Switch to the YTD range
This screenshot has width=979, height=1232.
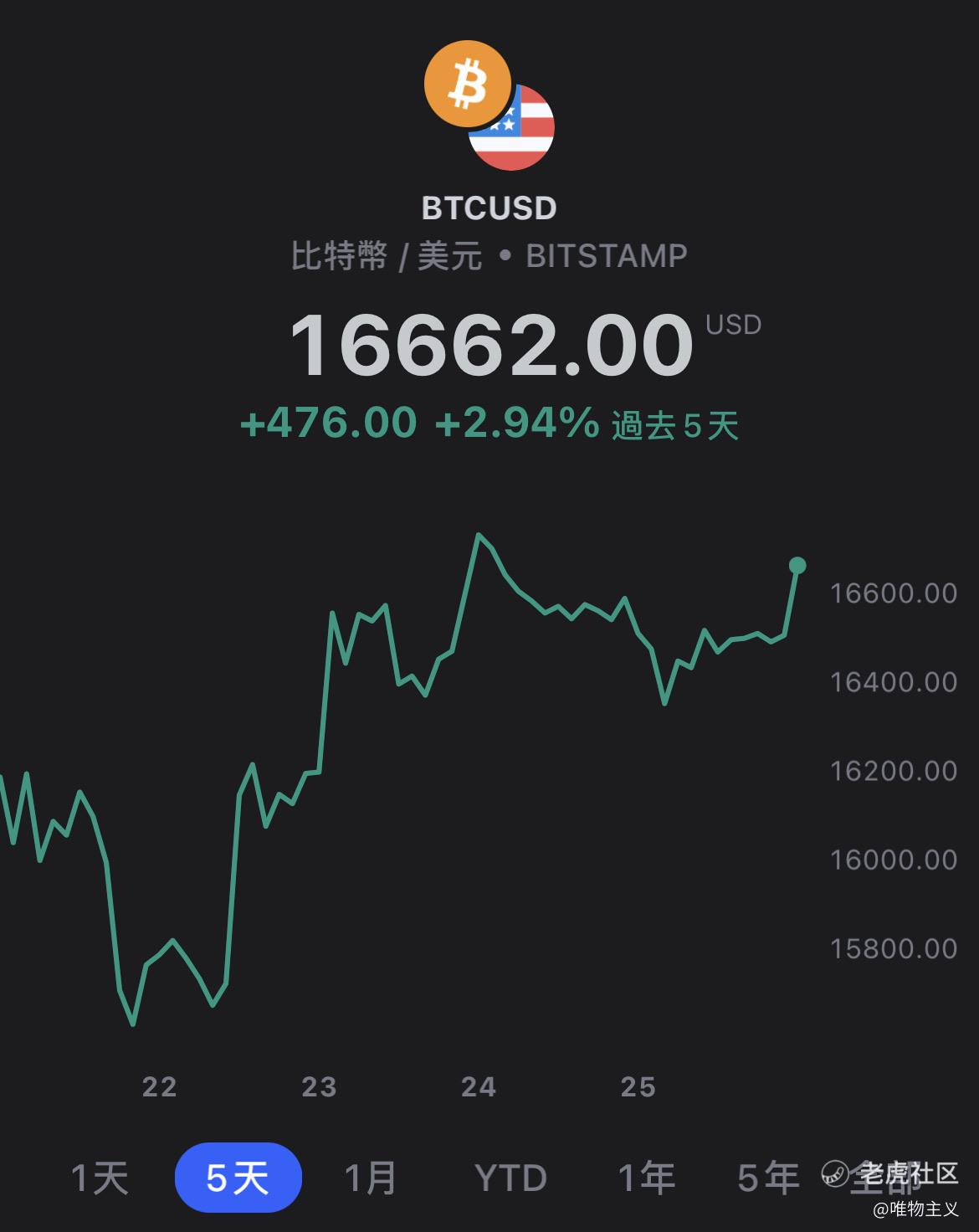coord(510,1178)
